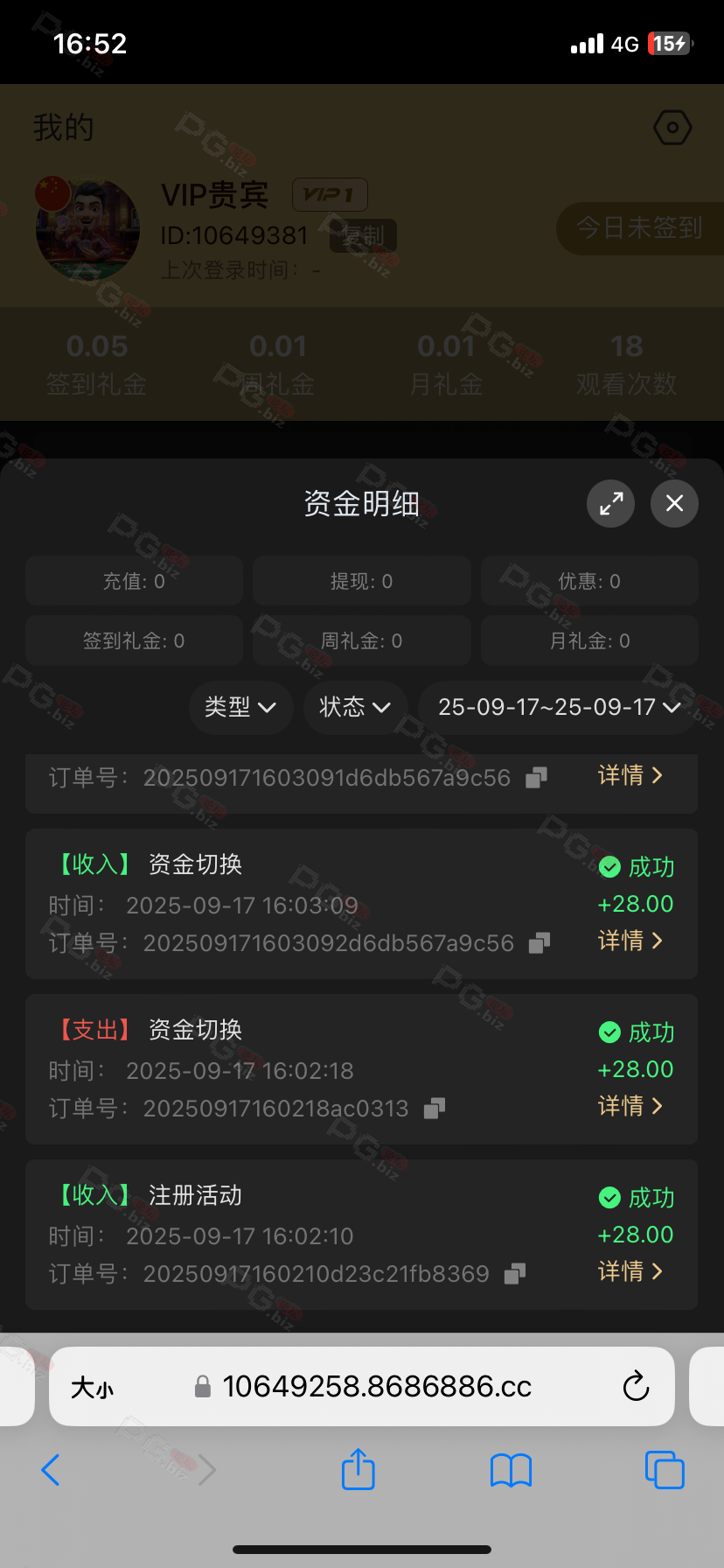Image resolution: width=724 pixels, height=1568 pixels.
Task: Open the 类型 filter dropdown
Action: tap(240, 707)
